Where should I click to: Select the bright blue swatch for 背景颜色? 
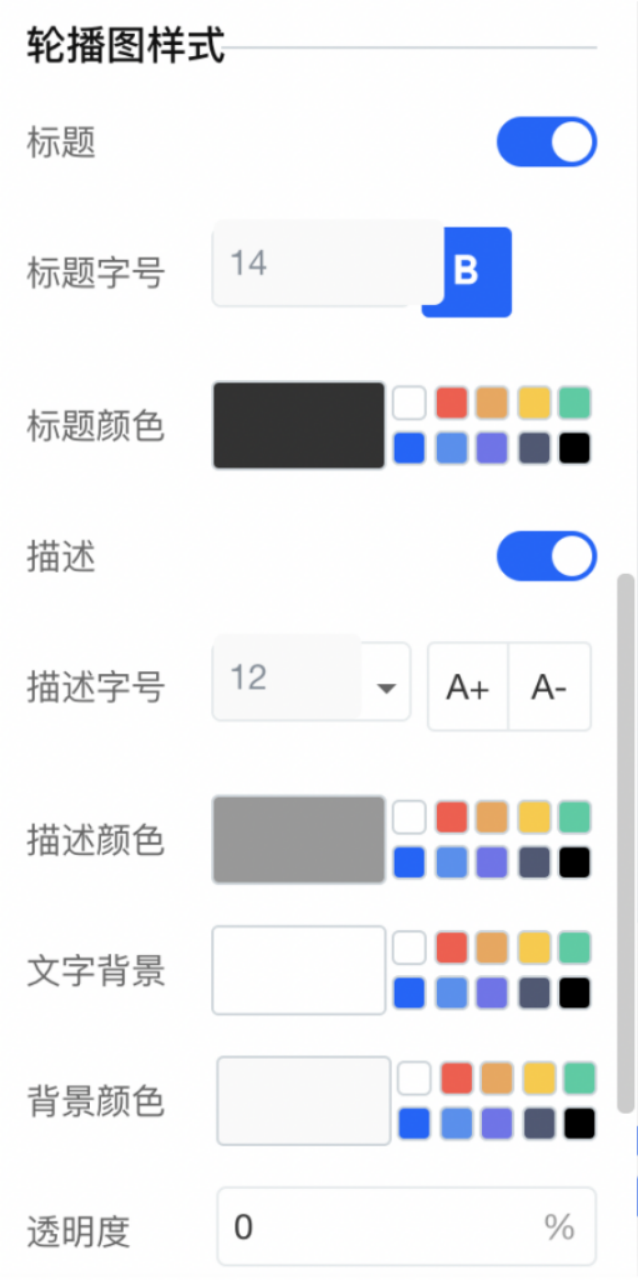(x=414, y=1124)
